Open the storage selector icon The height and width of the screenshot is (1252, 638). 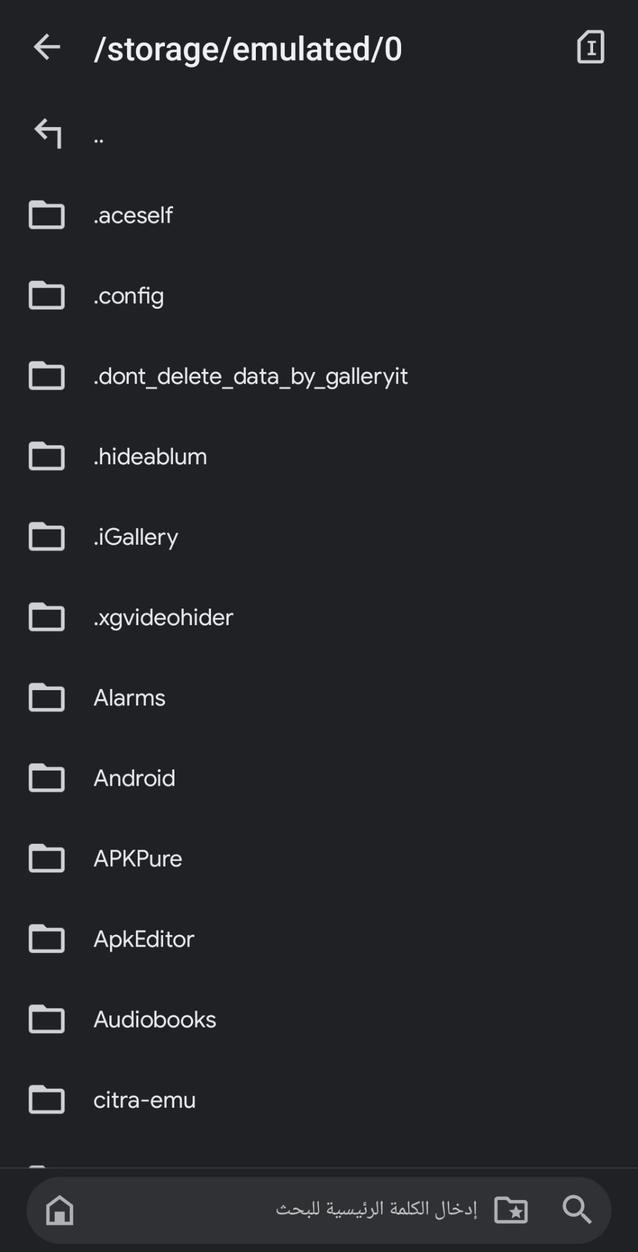pyautogui.click(x=590, y=47)
